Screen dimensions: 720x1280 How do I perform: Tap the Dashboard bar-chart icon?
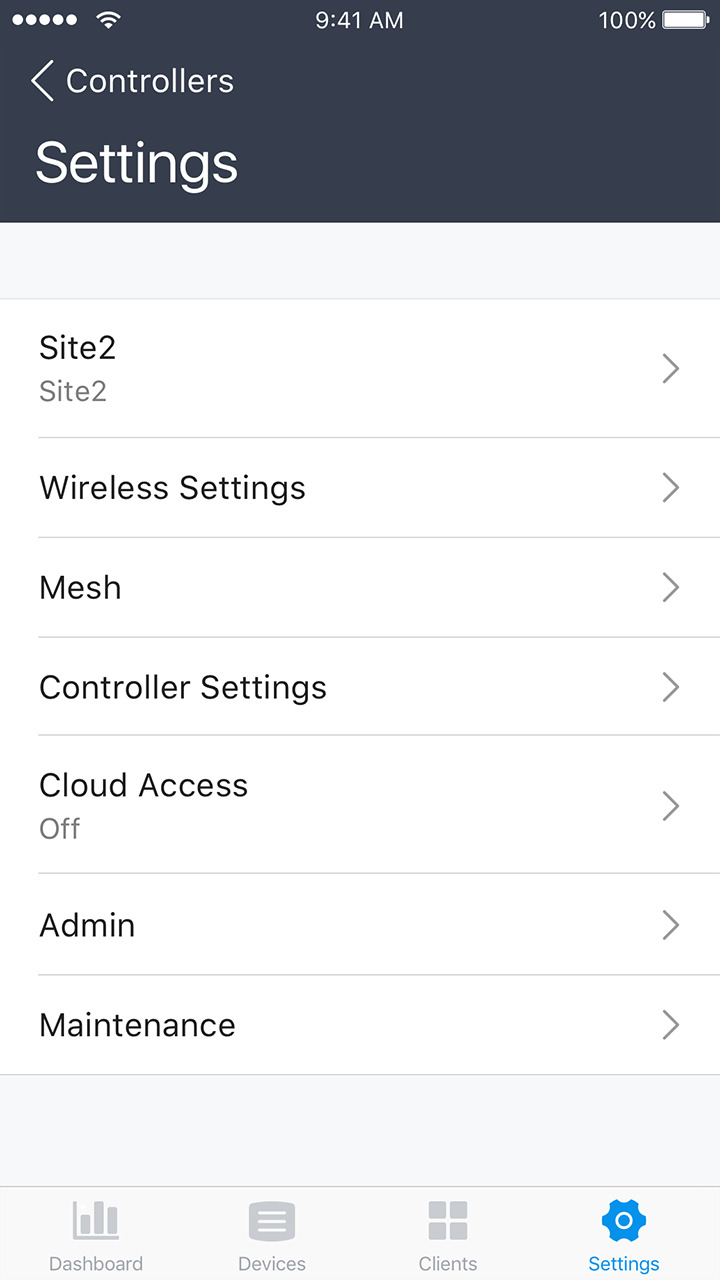96,1220
